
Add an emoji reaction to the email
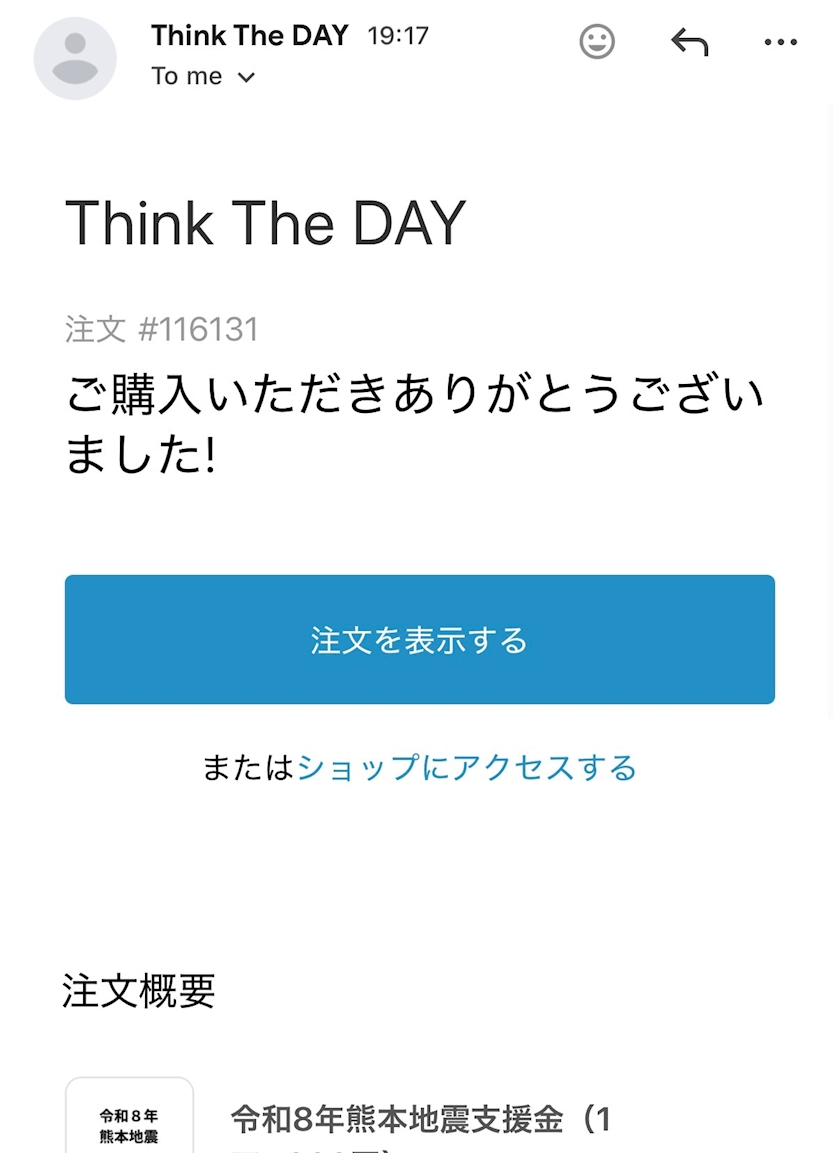point(597,42)
